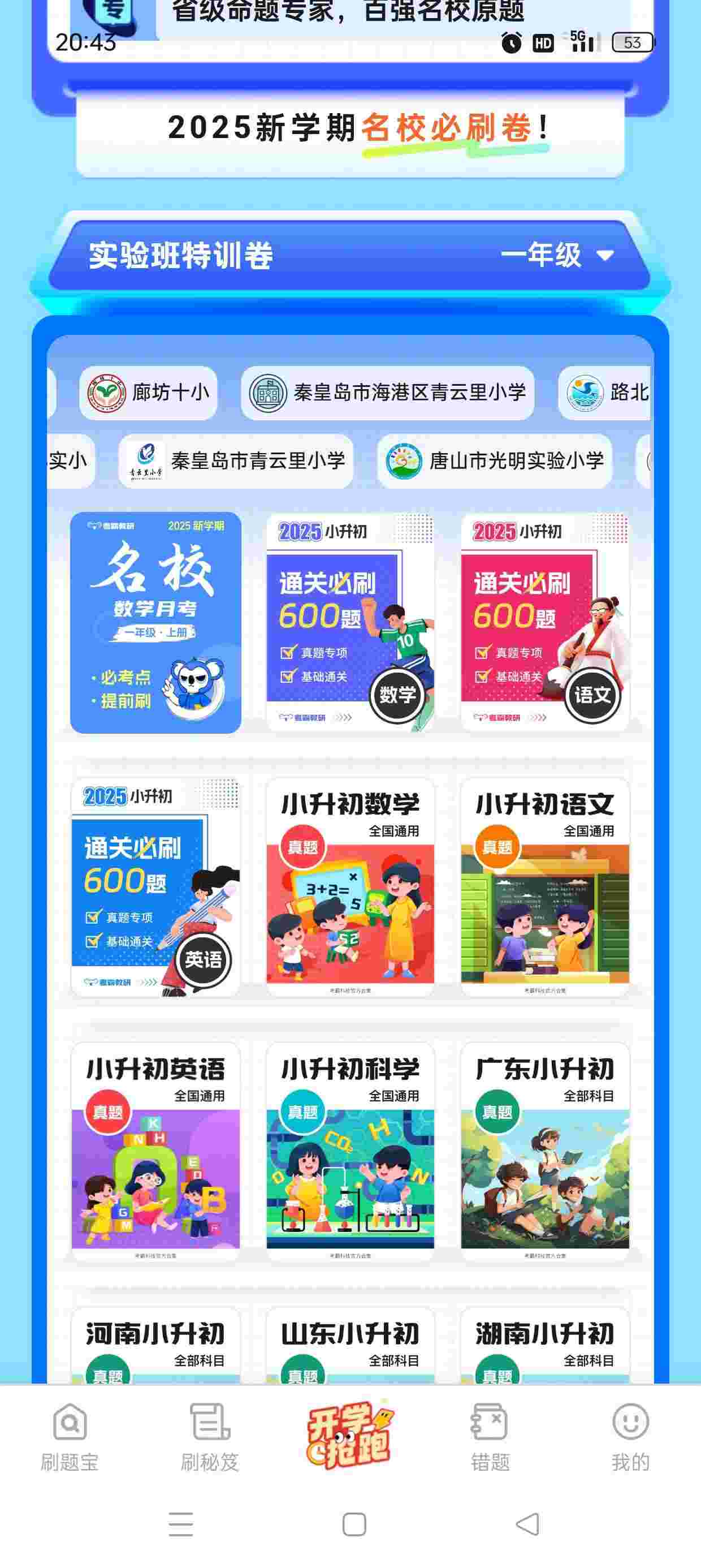Open the 我的 profile tab
701x1568 pixels.
(630, 1437)
